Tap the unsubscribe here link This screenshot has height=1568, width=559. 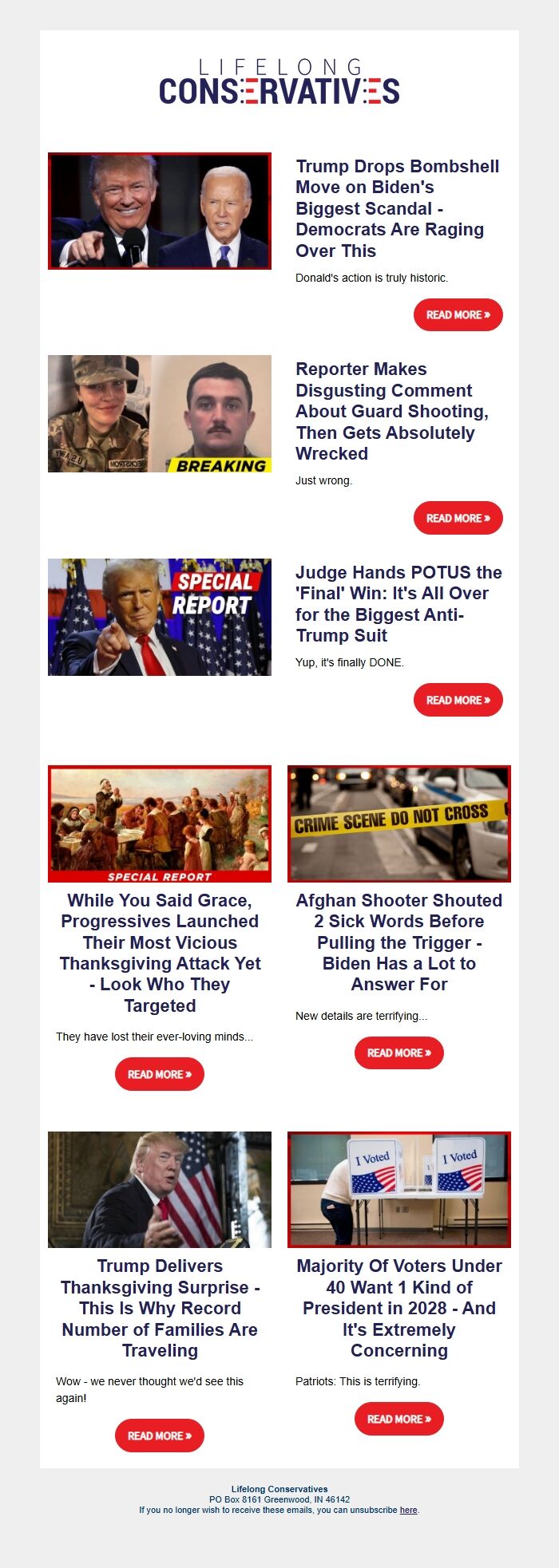tap(408, 1510)
